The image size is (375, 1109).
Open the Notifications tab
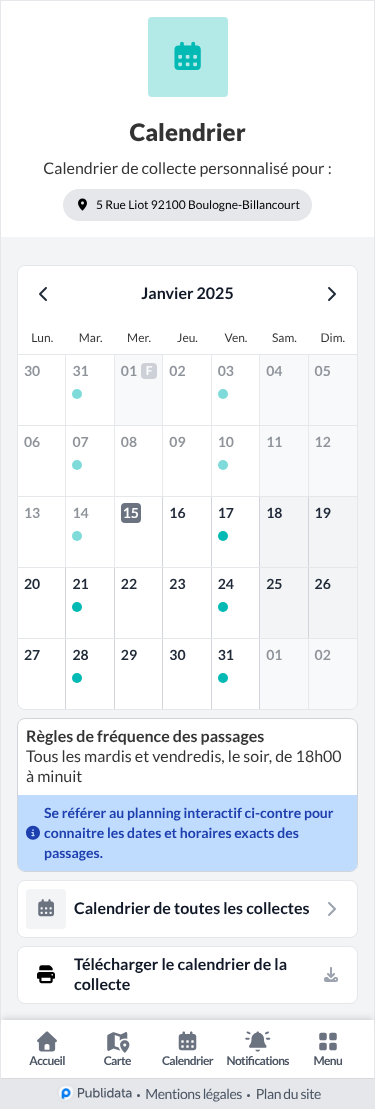[258, 1049]
